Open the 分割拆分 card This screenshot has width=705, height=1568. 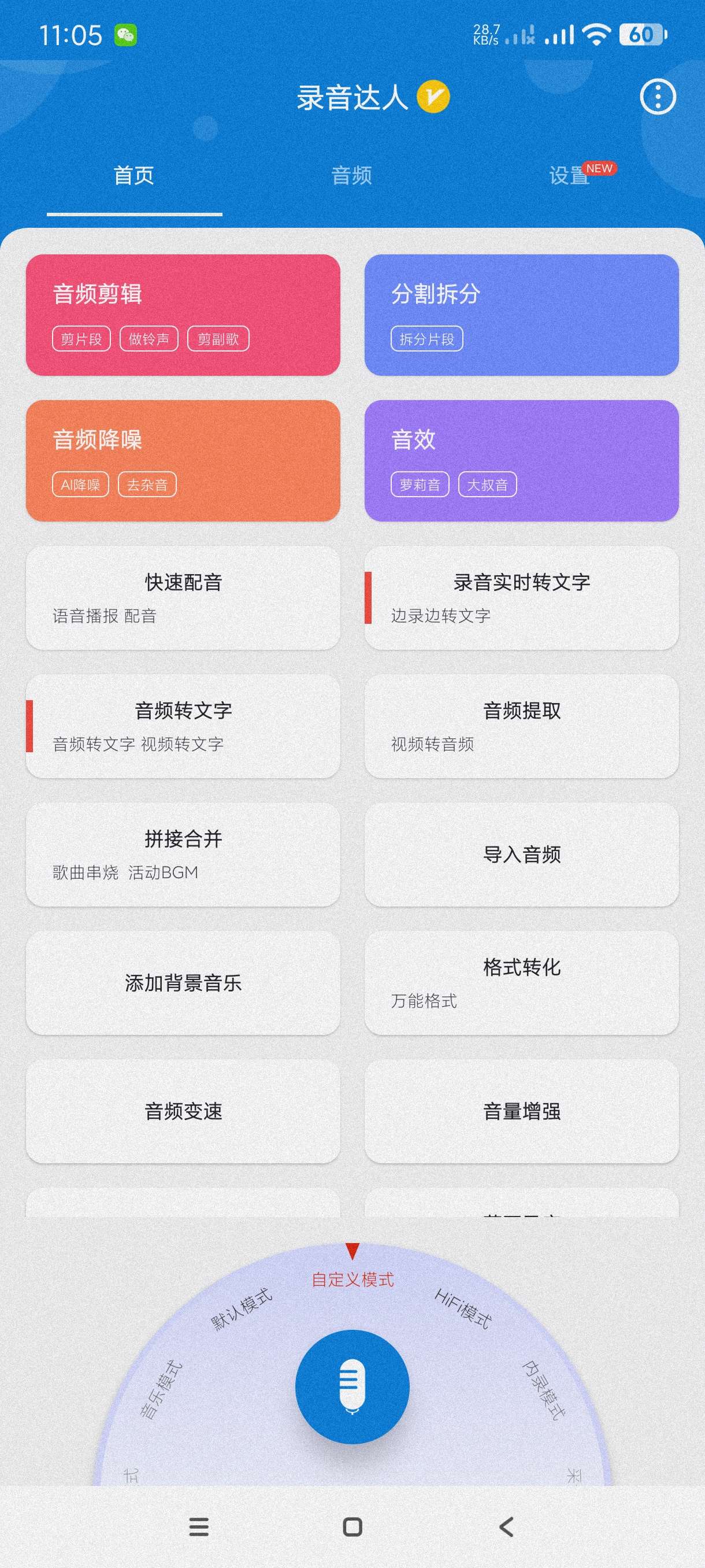coord(521,315)
